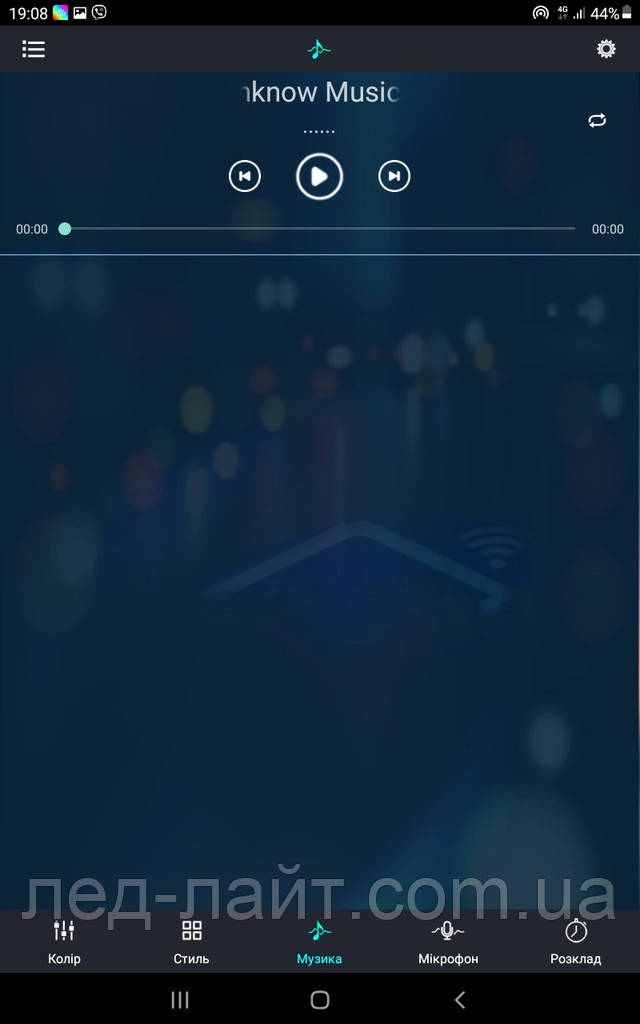Go to the Розклад tab
Screen dimensions: 640x1024
pyautogui.click(x=576, y=942)
